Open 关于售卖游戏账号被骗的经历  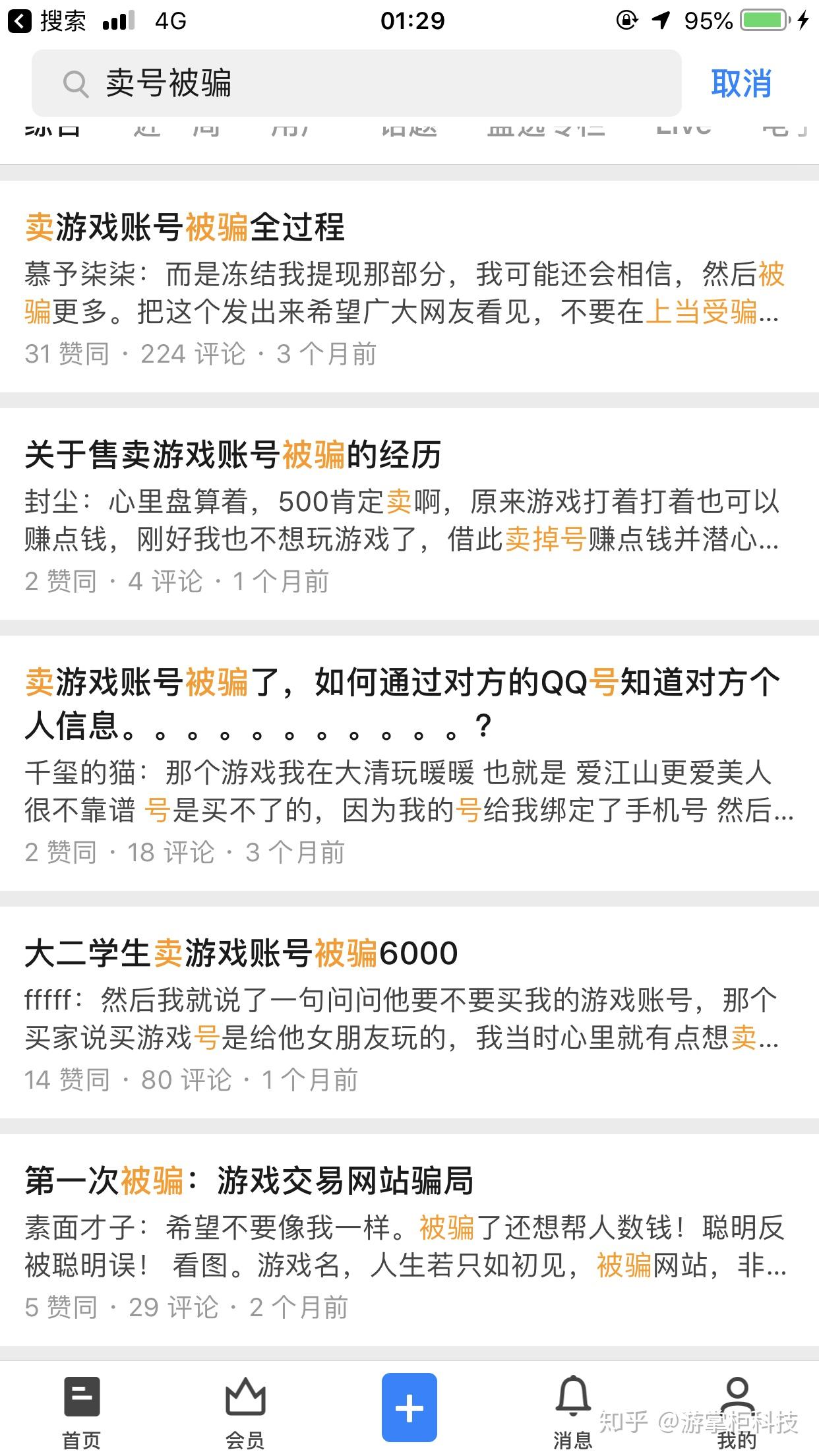[234, 454]
